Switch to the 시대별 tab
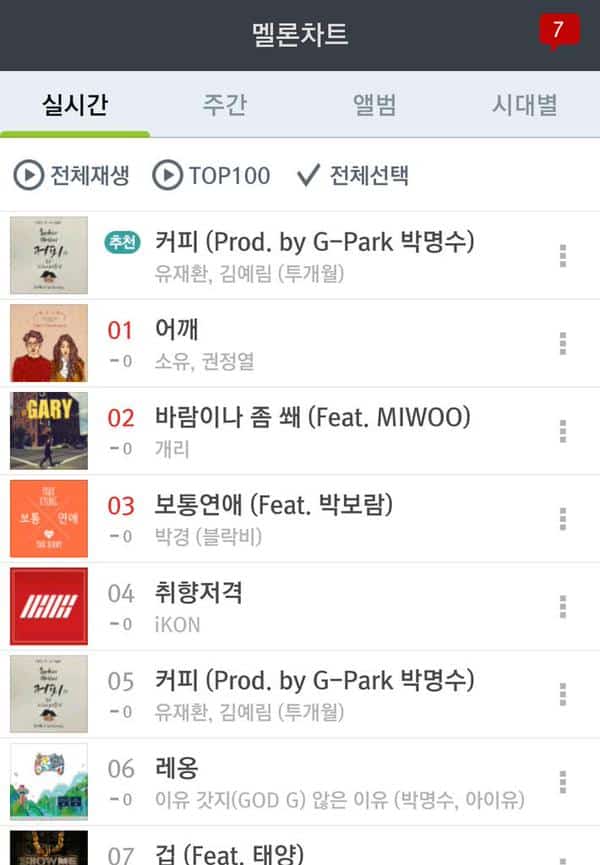Viewport: 600px width, 865px height. [524, 104]
